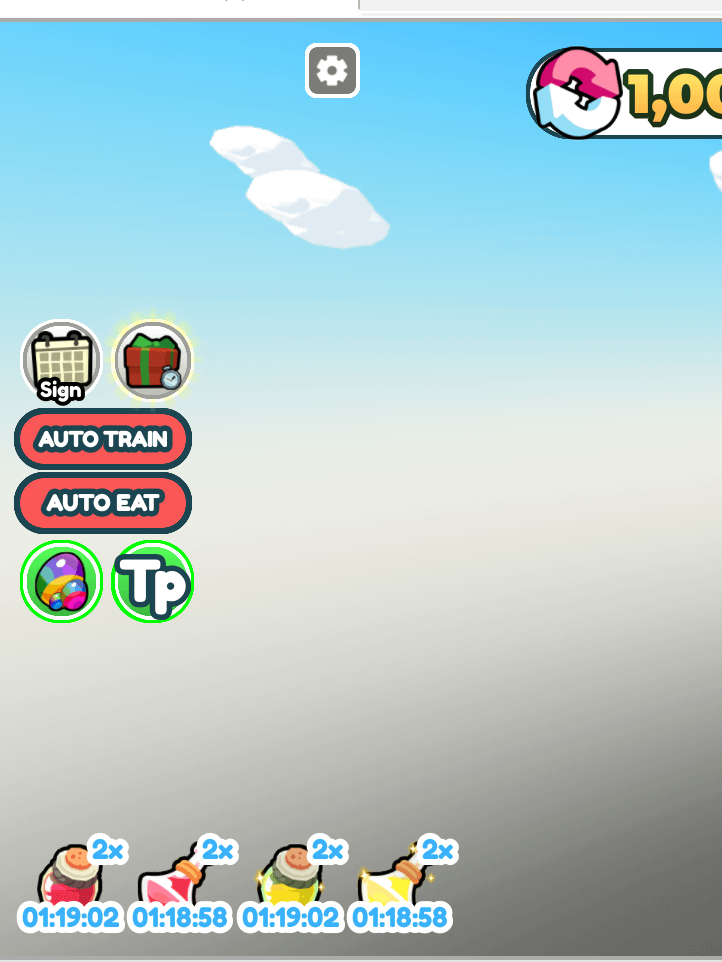Open the daily Sign calendar
This screenshot has height=962, width=722.
[x=61, y=360]
